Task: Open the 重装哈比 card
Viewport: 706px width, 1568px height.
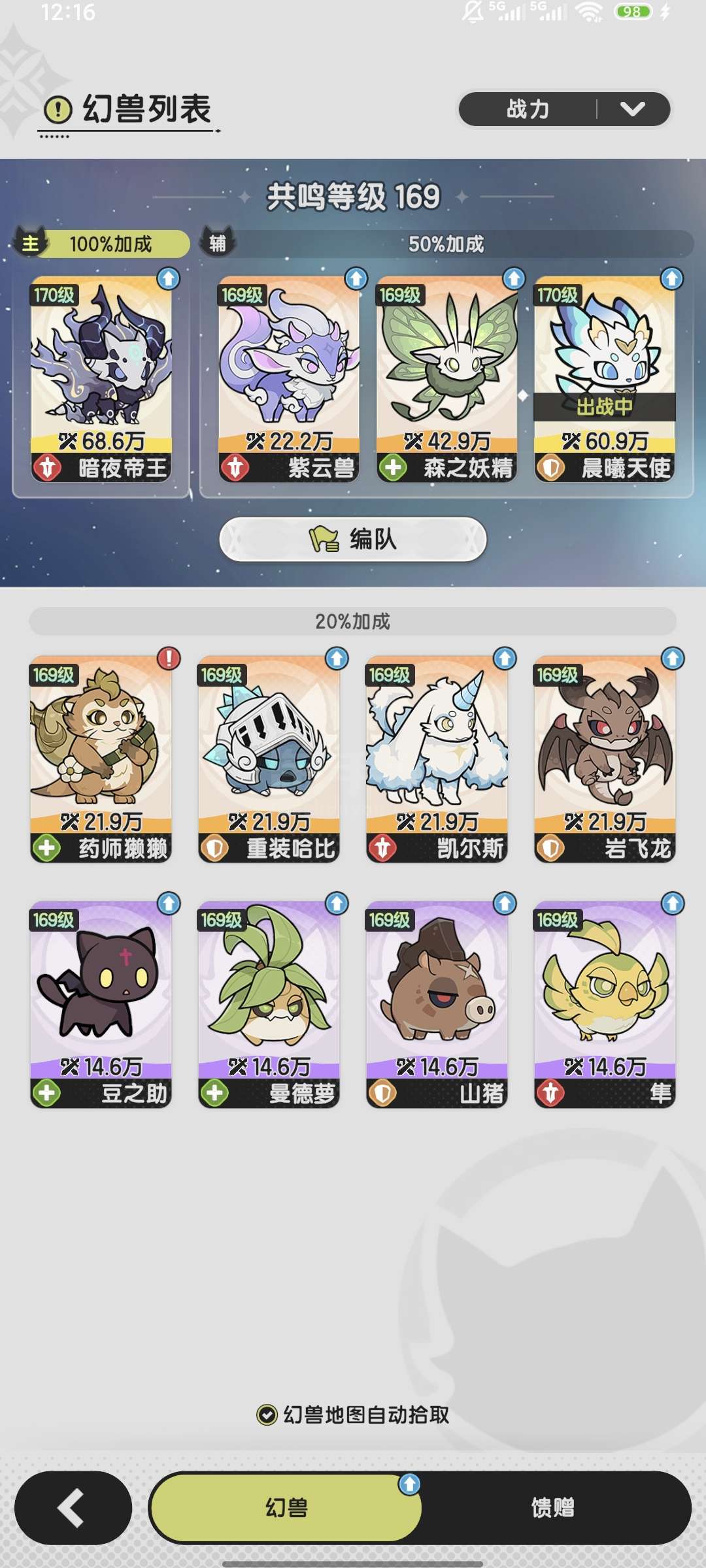Action: (269, 759)
